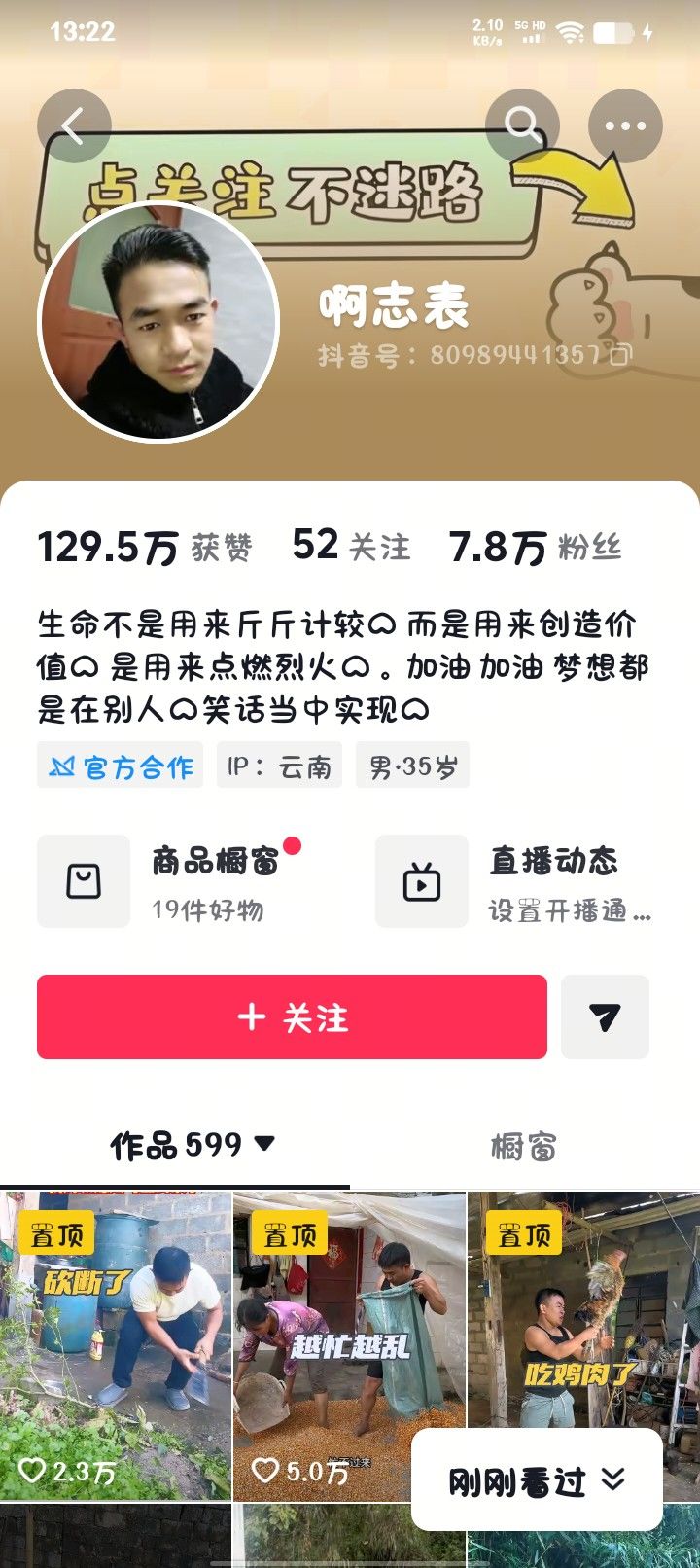
Task: Tap the back arrow at top left
Action: click(x=76, y=125)
